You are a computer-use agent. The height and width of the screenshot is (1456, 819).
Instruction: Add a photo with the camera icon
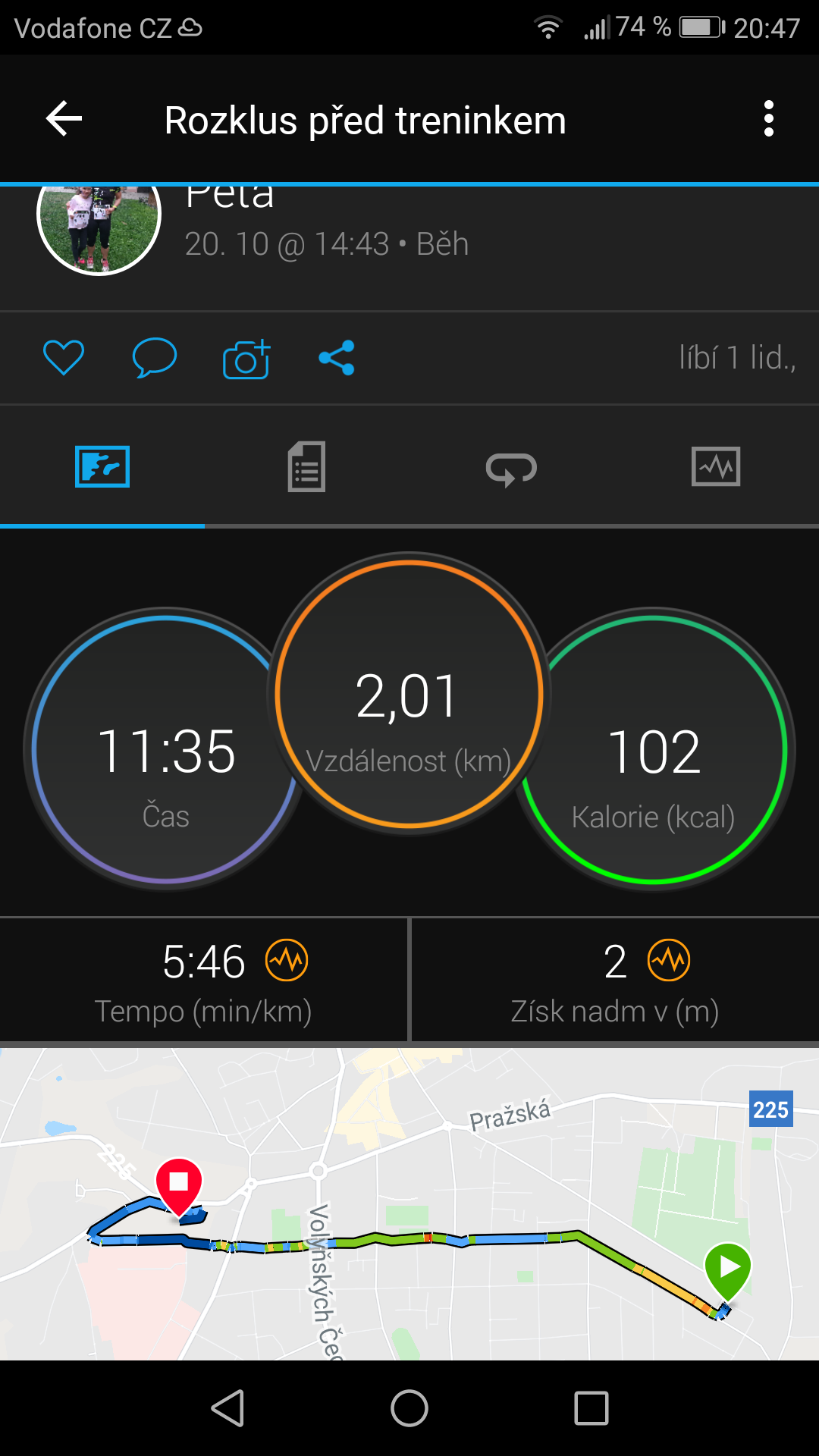point(246,359)
